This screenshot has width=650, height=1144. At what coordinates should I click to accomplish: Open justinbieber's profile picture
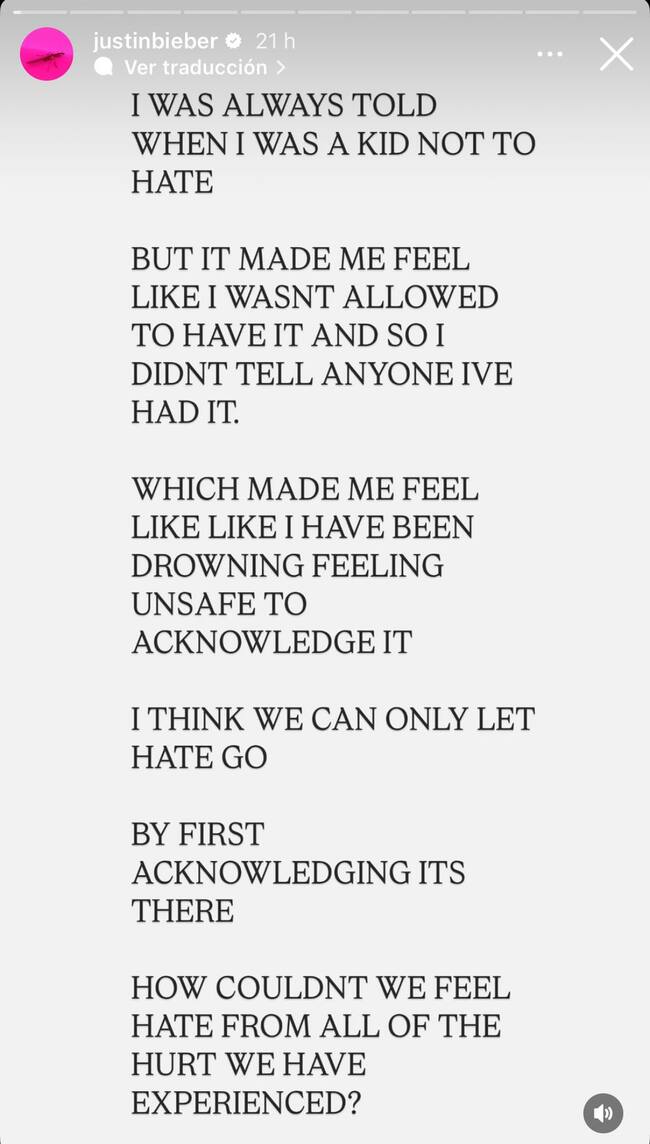(46, 54)
